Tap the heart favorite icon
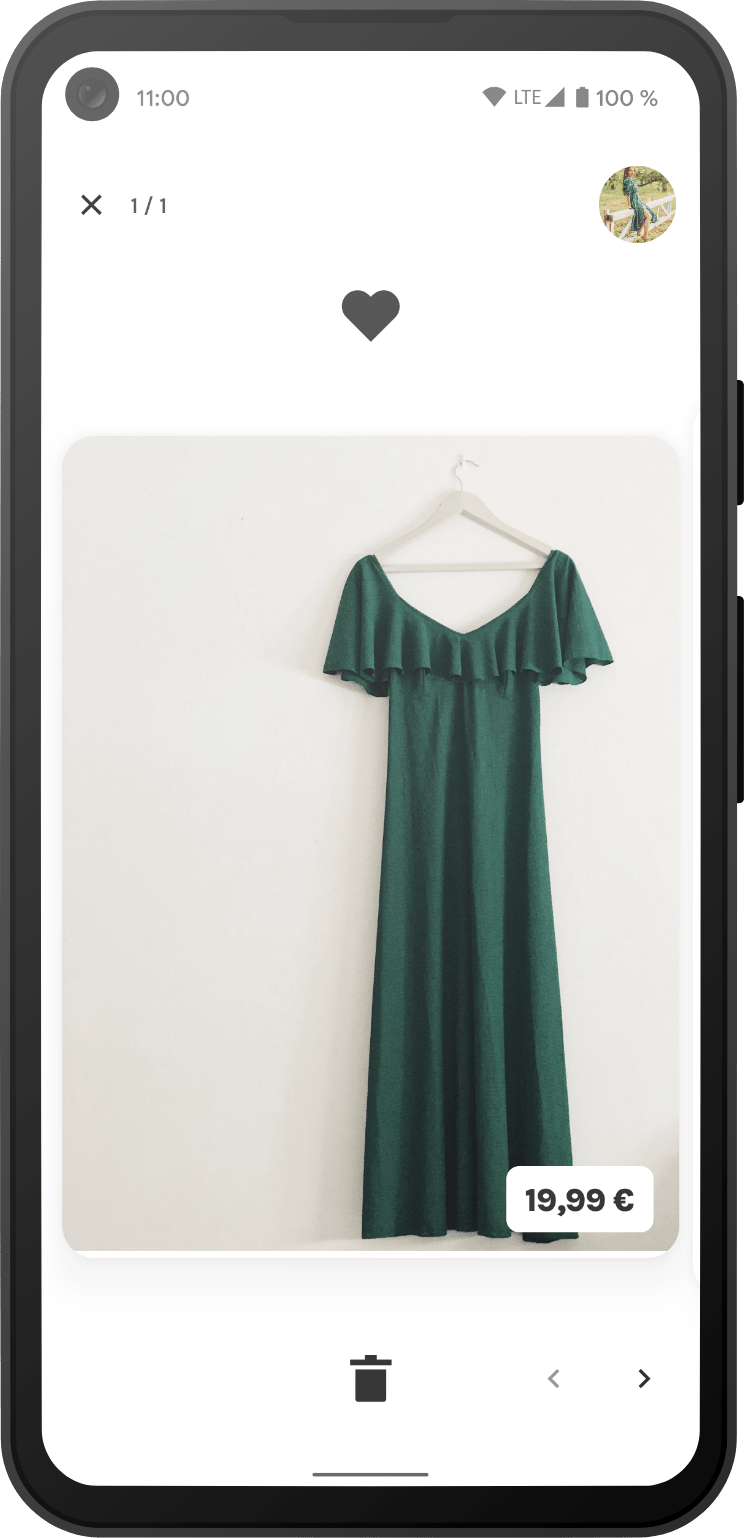 370,316
